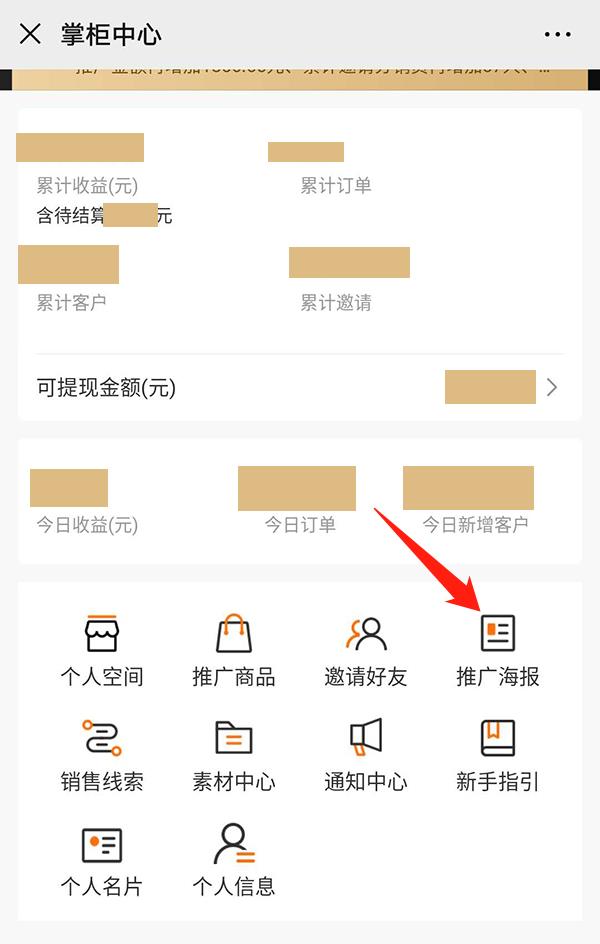
Task: View 个人名片
Action: click(x=102, y=860)
